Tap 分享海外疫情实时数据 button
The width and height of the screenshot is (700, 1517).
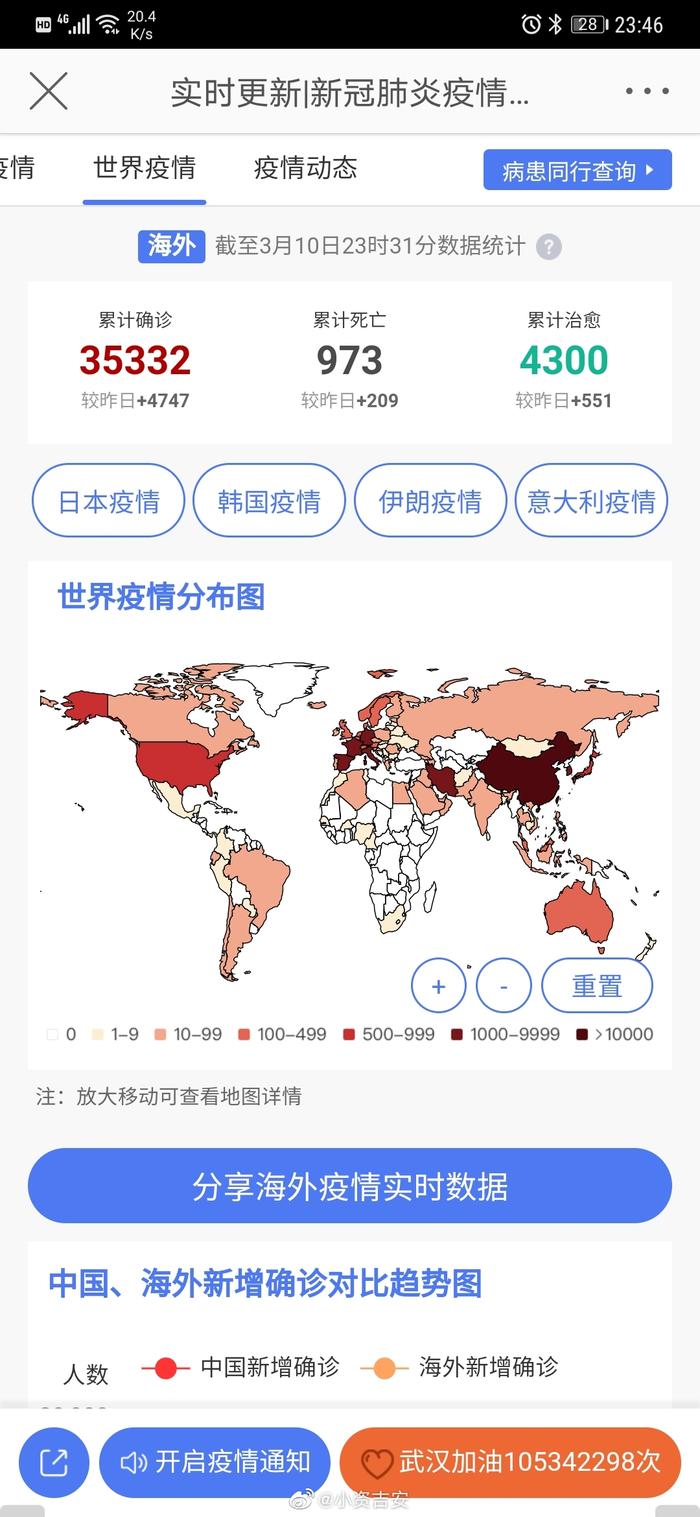coord(350,1186)
